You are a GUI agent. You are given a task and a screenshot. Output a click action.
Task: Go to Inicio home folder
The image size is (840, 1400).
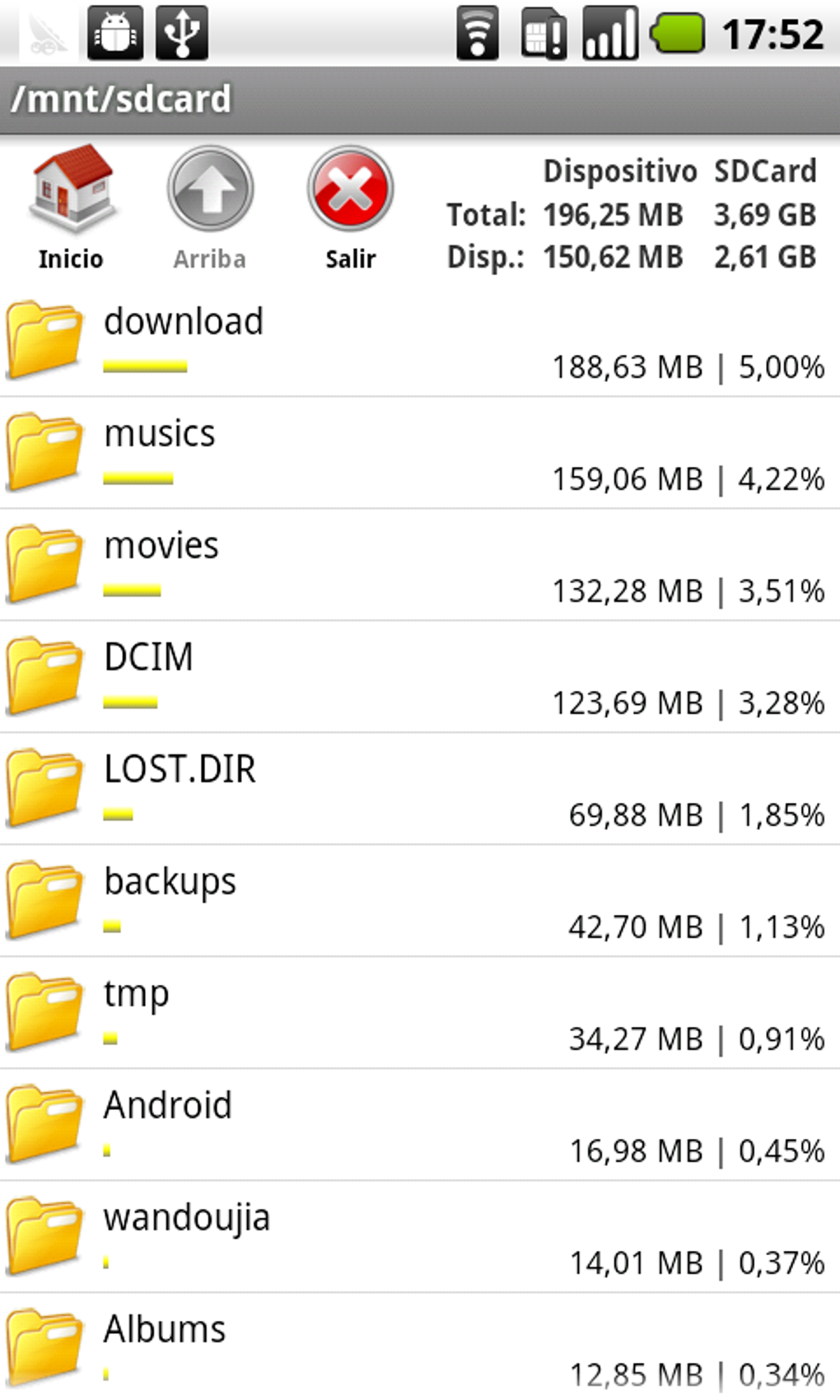click(71, 208)
